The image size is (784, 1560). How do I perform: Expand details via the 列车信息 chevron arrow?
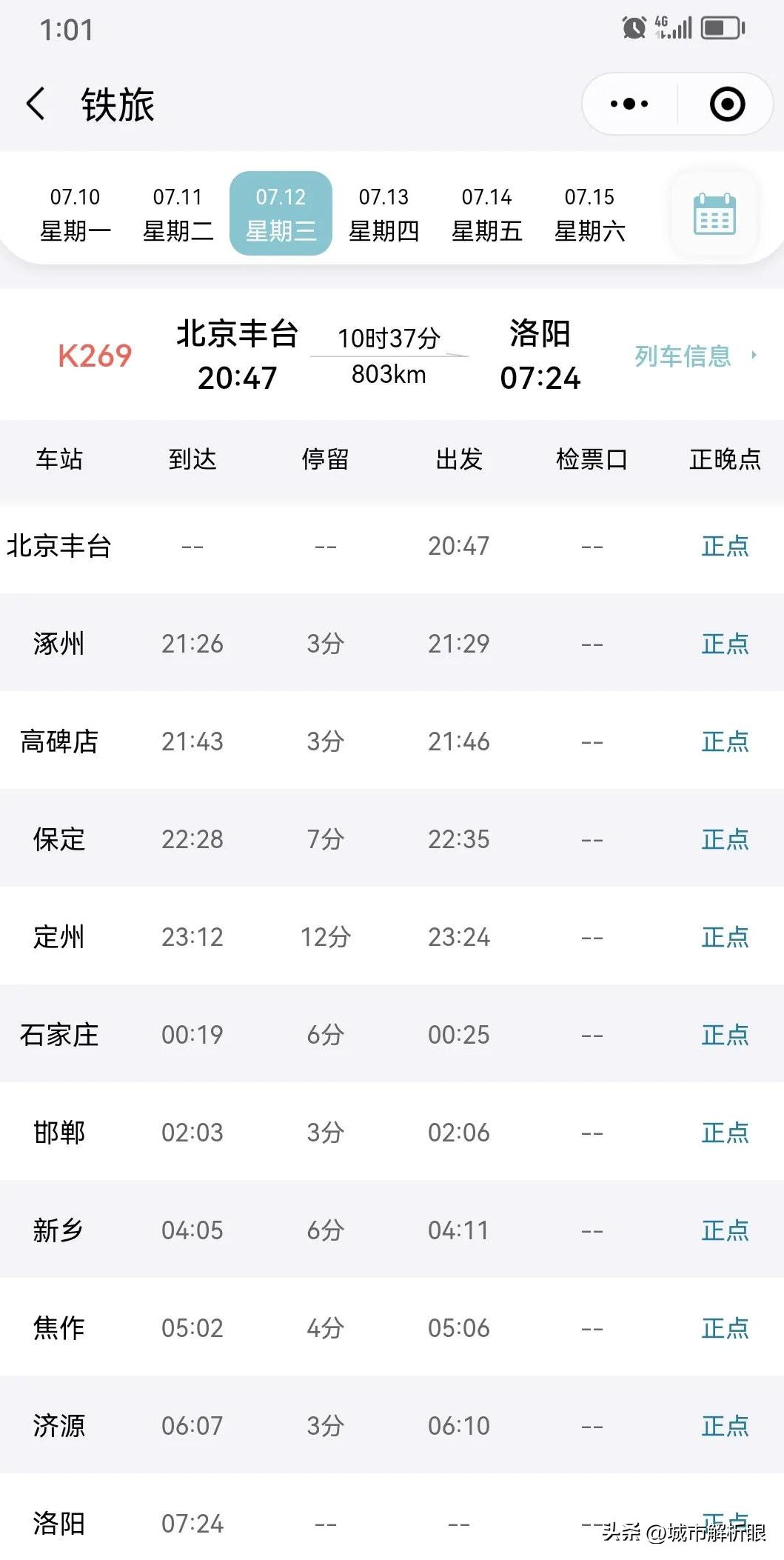coord(753,356)
